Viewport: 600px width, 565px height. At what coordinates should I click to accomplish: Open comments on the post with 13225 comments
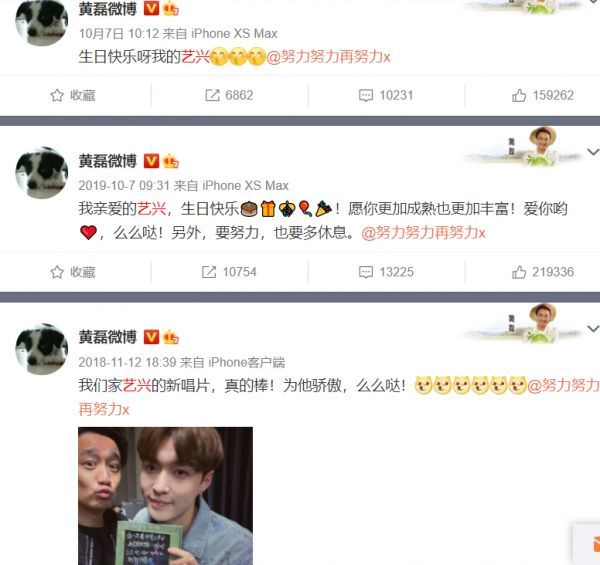385,271
